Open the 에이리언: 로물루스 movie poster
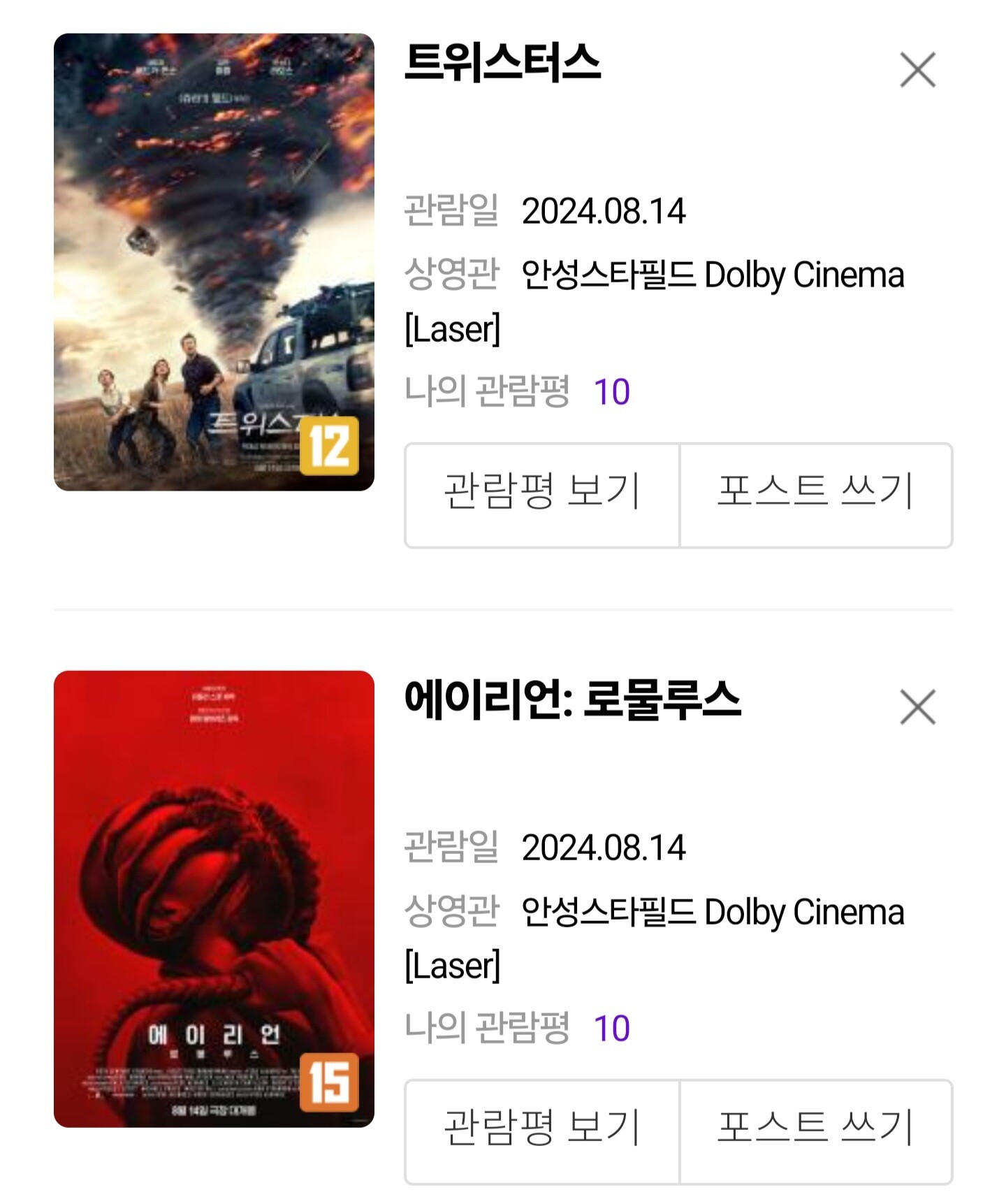The height and width of the screenshot is (1204, 1006). (214, 899)
